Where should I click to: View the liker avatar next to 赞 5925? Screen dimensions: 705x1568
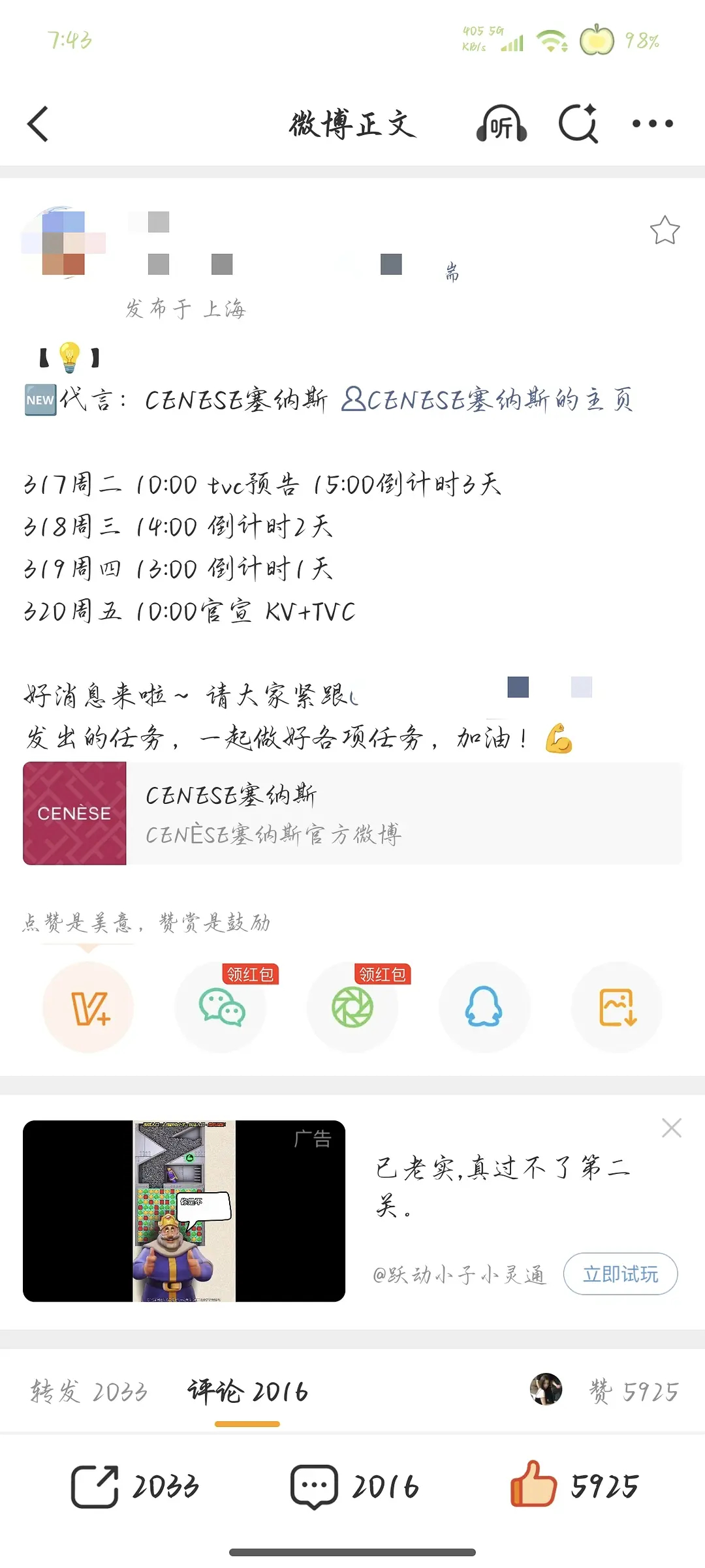(x=547, y=1391)
